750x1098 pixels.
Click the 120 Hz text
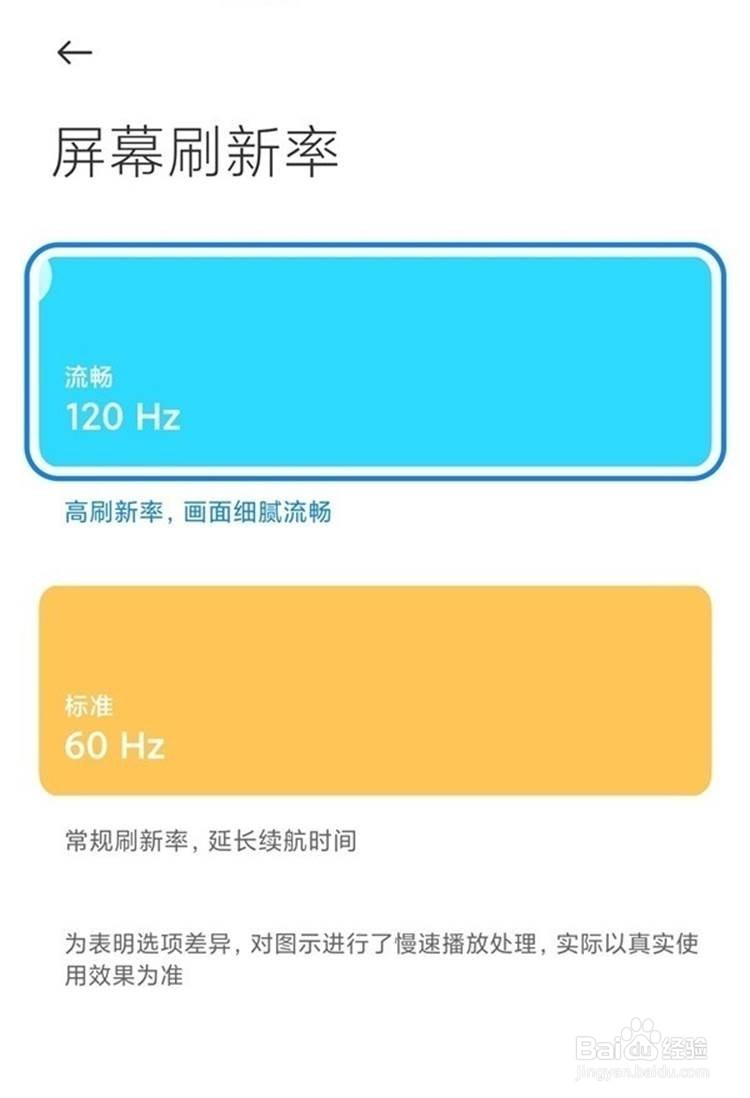124,416
